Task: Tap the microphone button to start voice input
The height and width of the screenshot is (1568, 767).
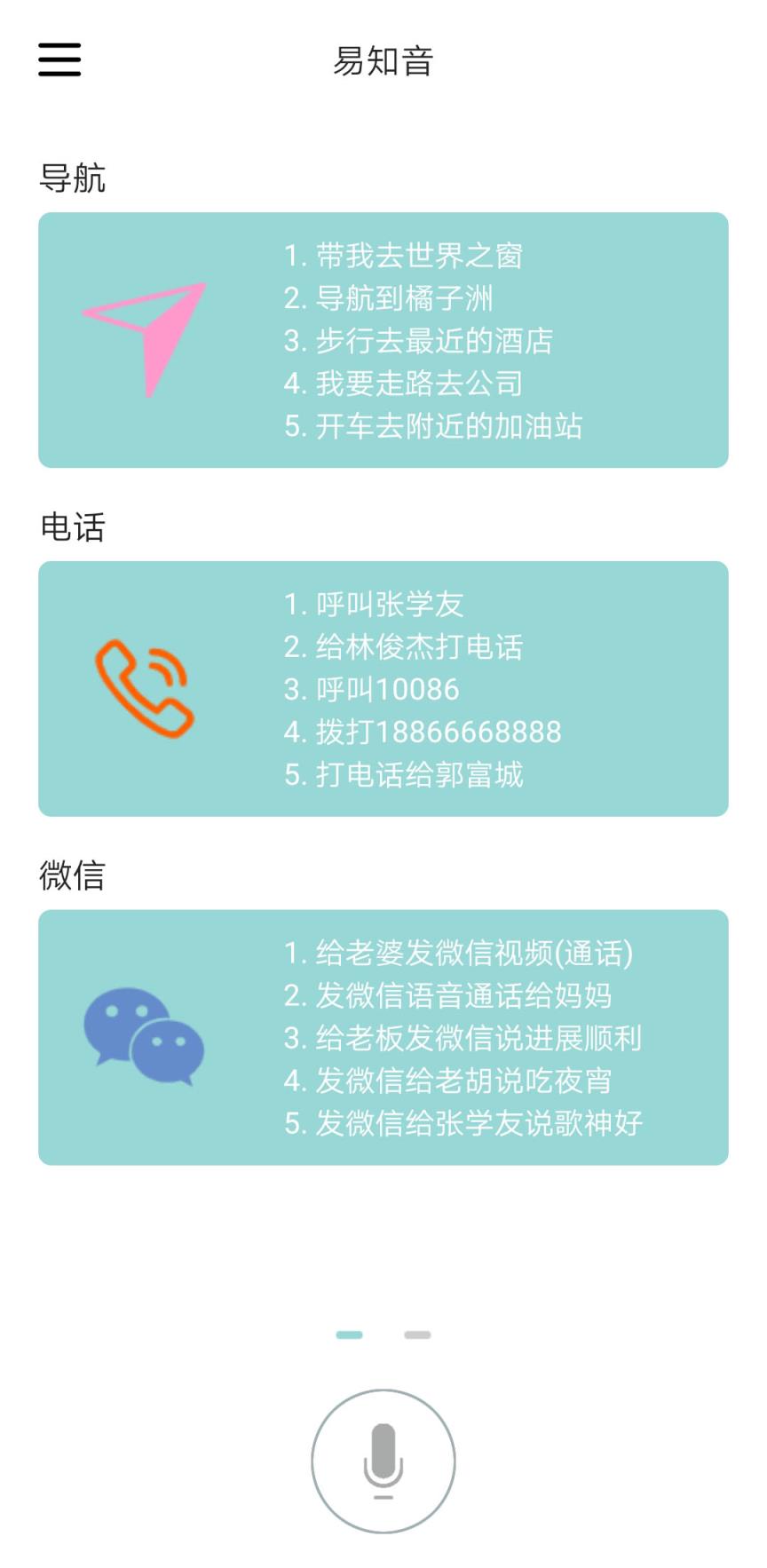Action: coord(383,1461)
